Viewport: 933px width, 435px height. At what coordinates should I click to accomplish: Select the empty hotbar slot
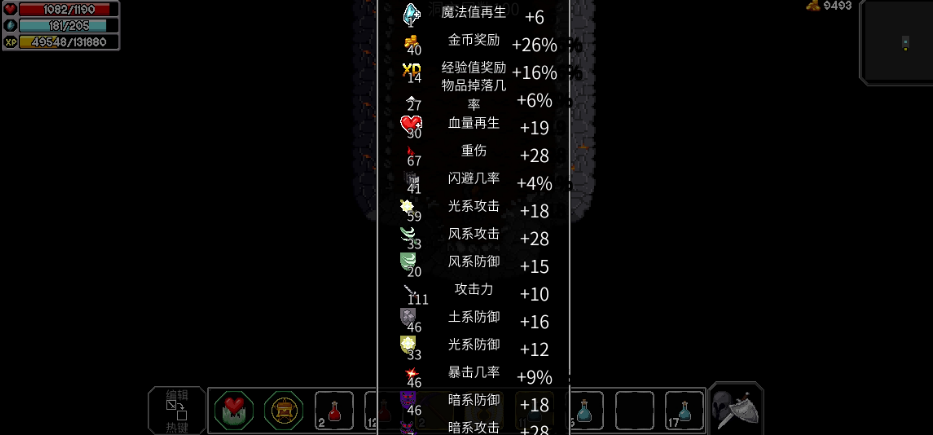(634, 410)
